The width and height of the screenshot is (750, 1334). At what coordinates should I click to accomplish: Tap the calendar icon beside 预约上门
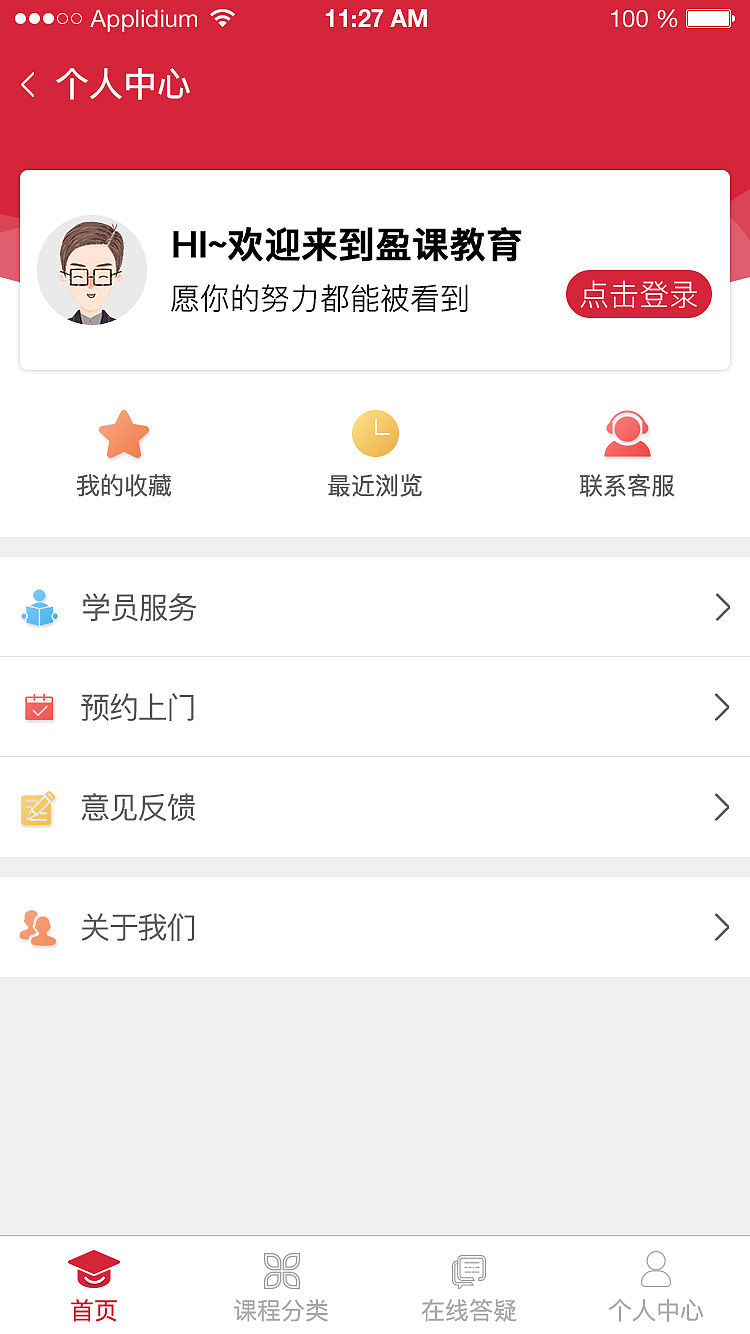38,707
